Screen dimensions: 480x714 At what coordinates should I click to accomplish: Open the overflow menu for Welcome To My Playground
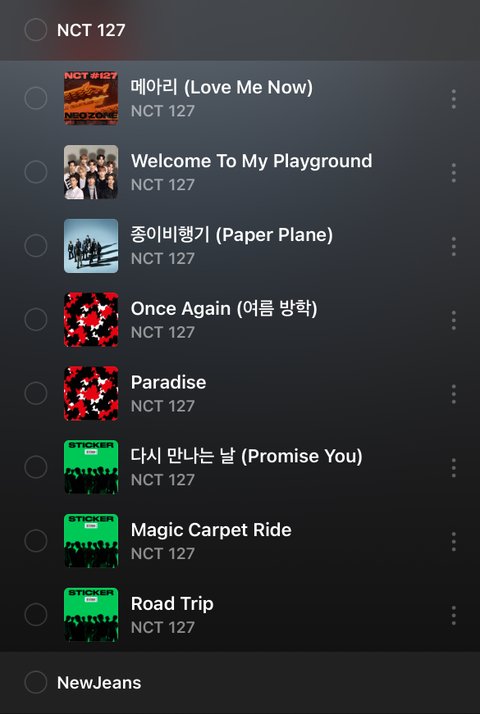click(x=453, y=173)
